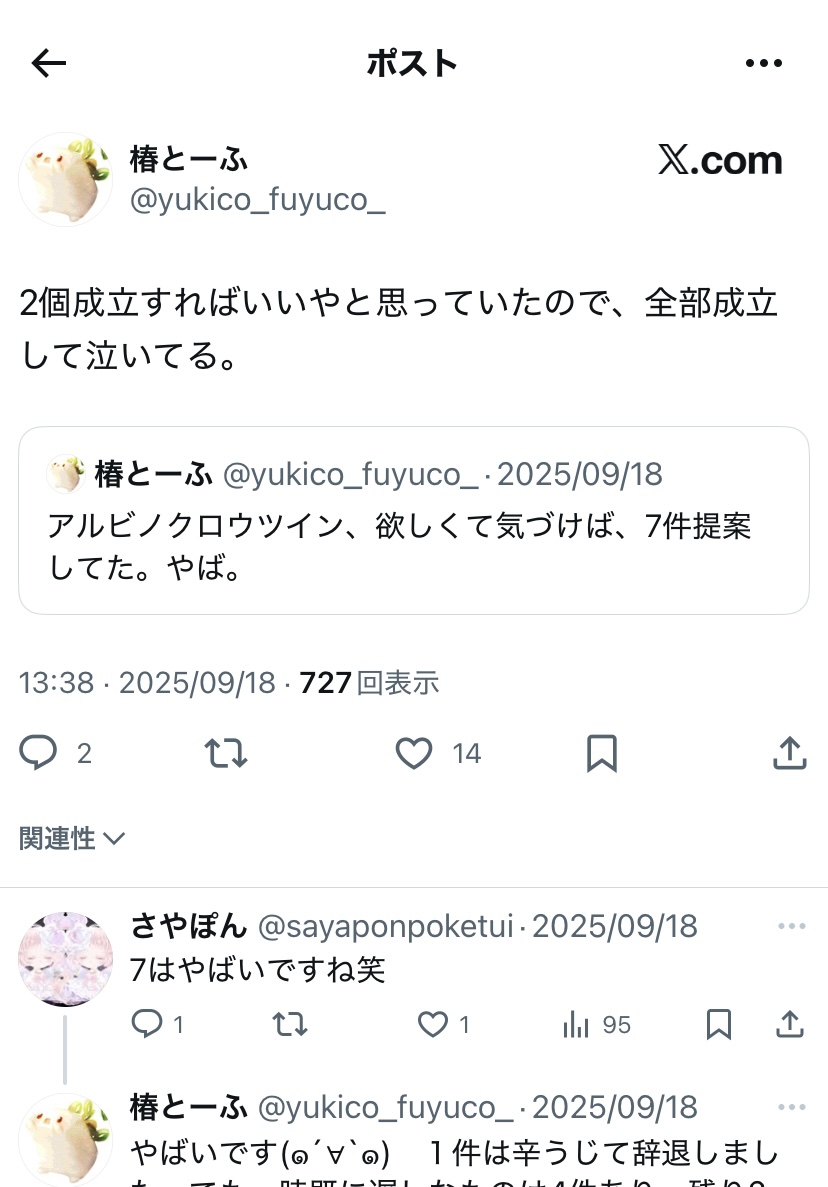
Task: Expand the 関連性 sort dropdown
Action: (x=72, y=838)
